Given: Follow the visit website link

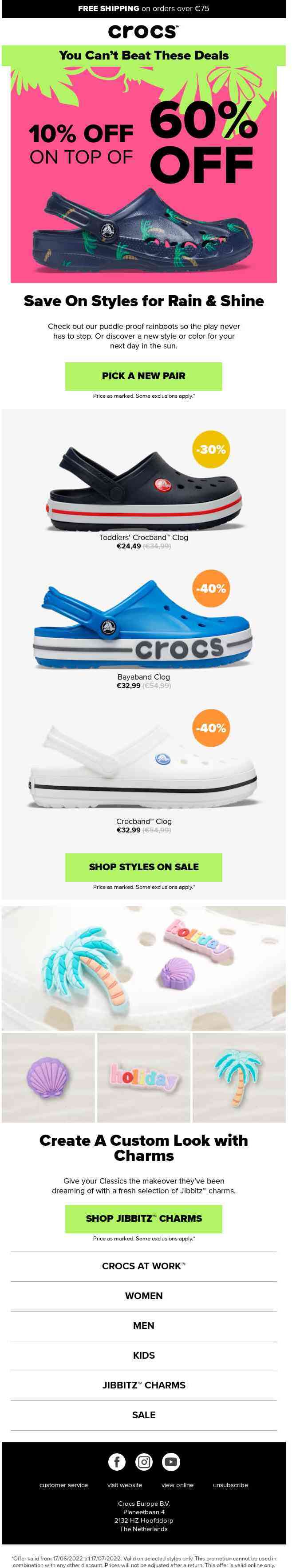Looking at the screenshot, I should pyautogui.click(x=125, y=1485).
